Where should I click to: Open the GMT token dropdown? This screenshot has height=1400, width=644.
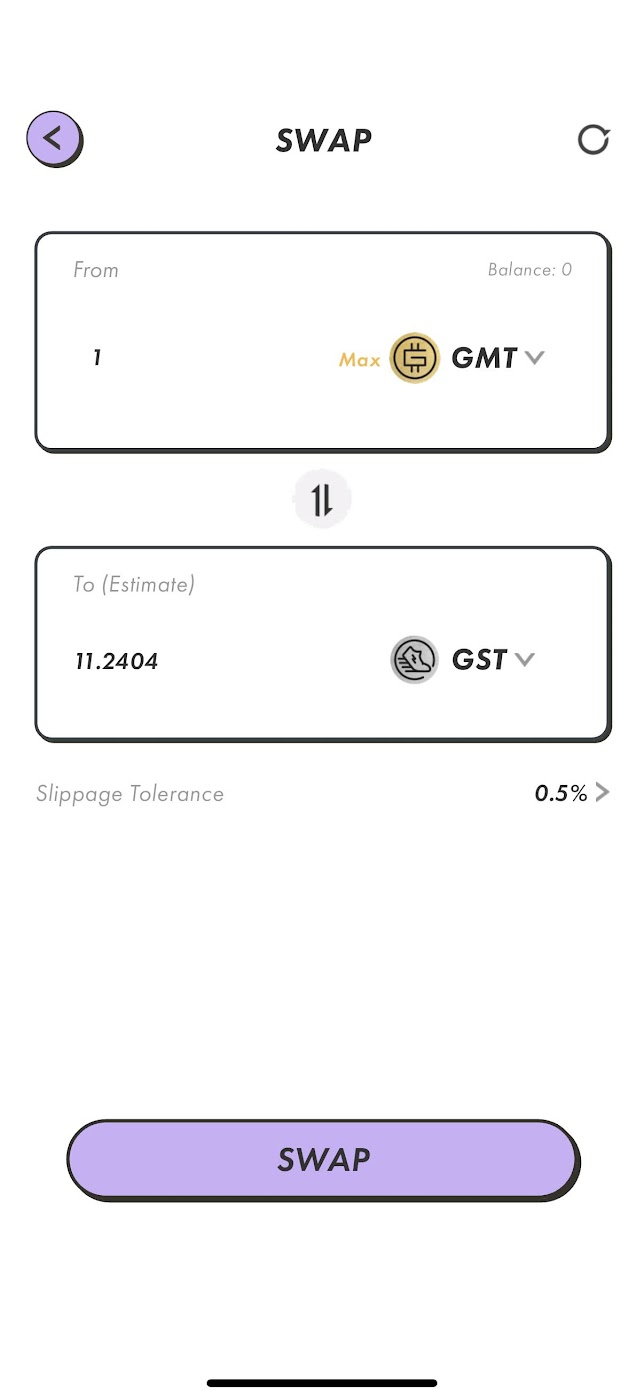click(x=497, y=358)
